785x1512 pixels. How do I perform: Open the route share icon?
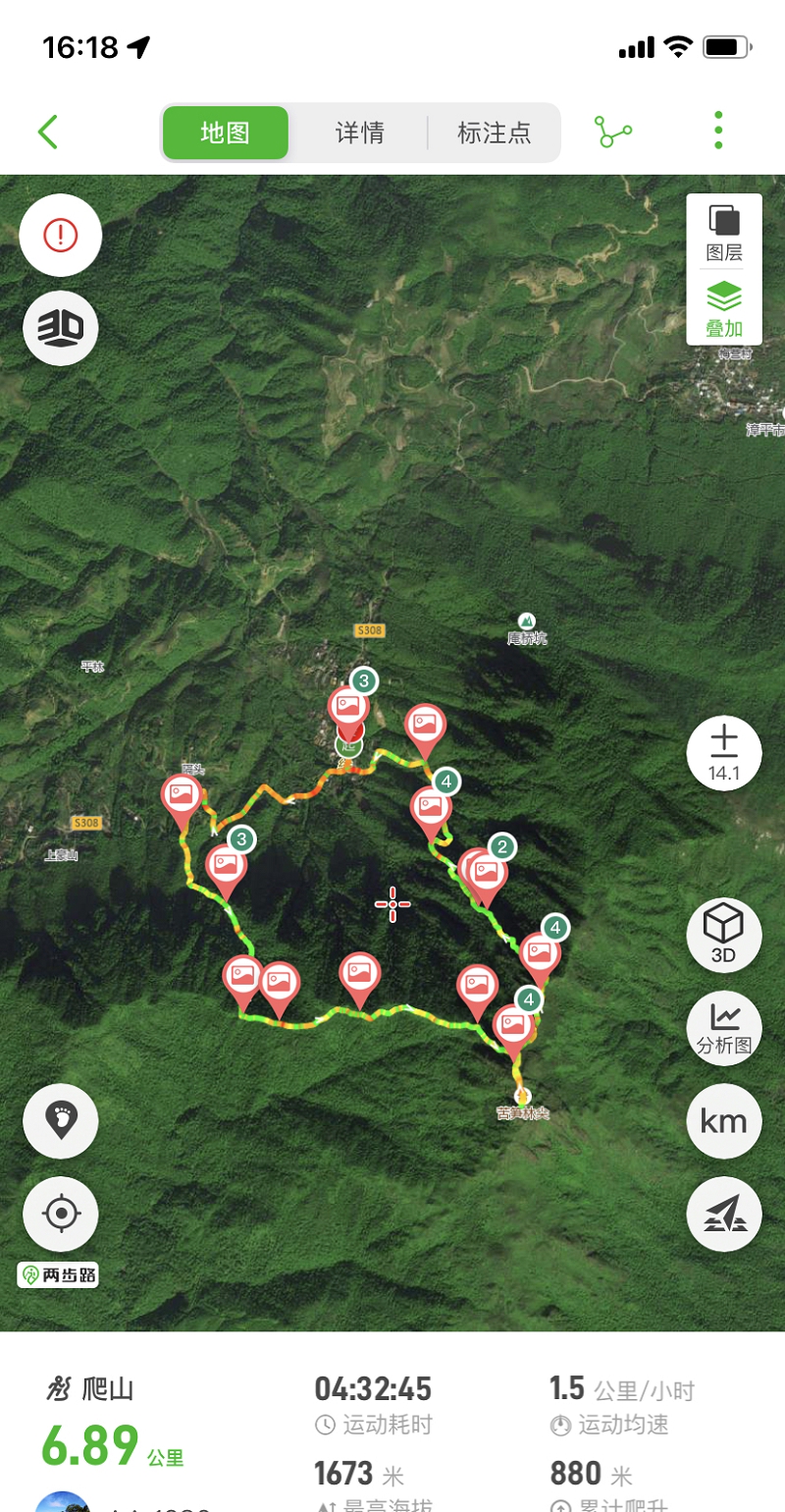pyautogui.click(x=614, y=132)
